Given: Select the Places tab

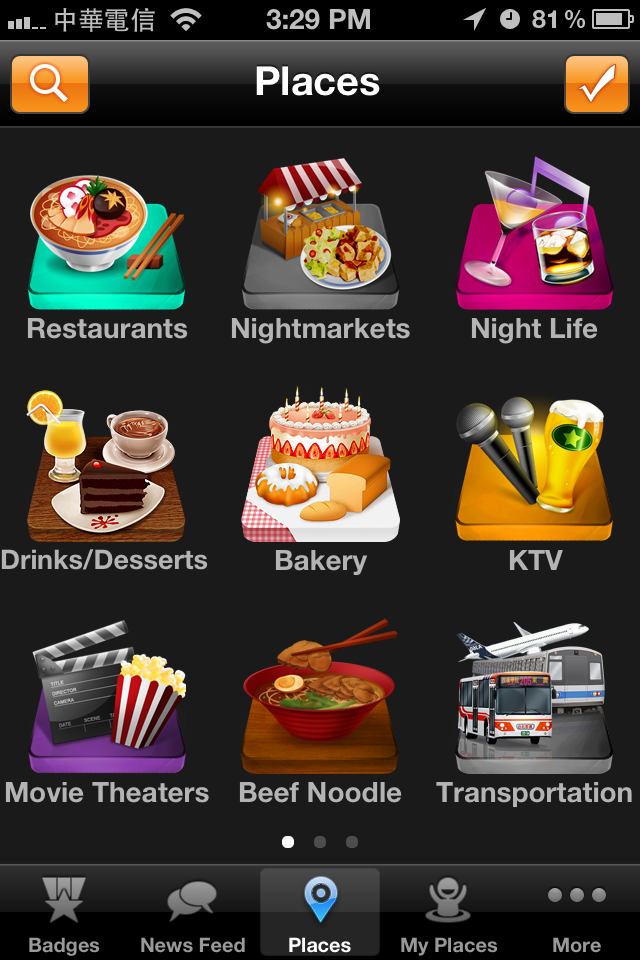Looking at the screenshot, I should pyautogui.click(x=320, y=914).
